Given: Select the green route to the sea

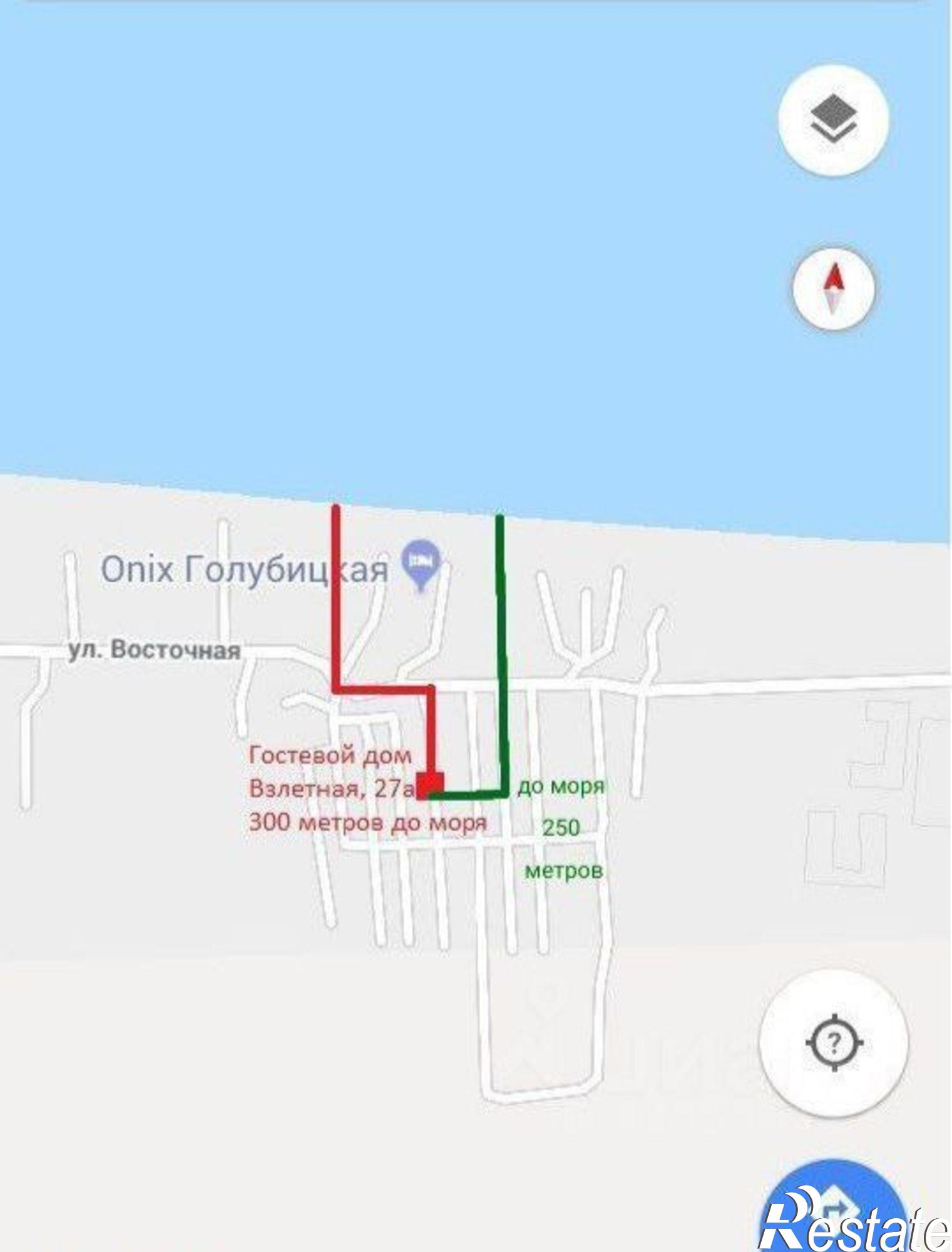Looking at the screenshot, I should click(x=501, y=657).
